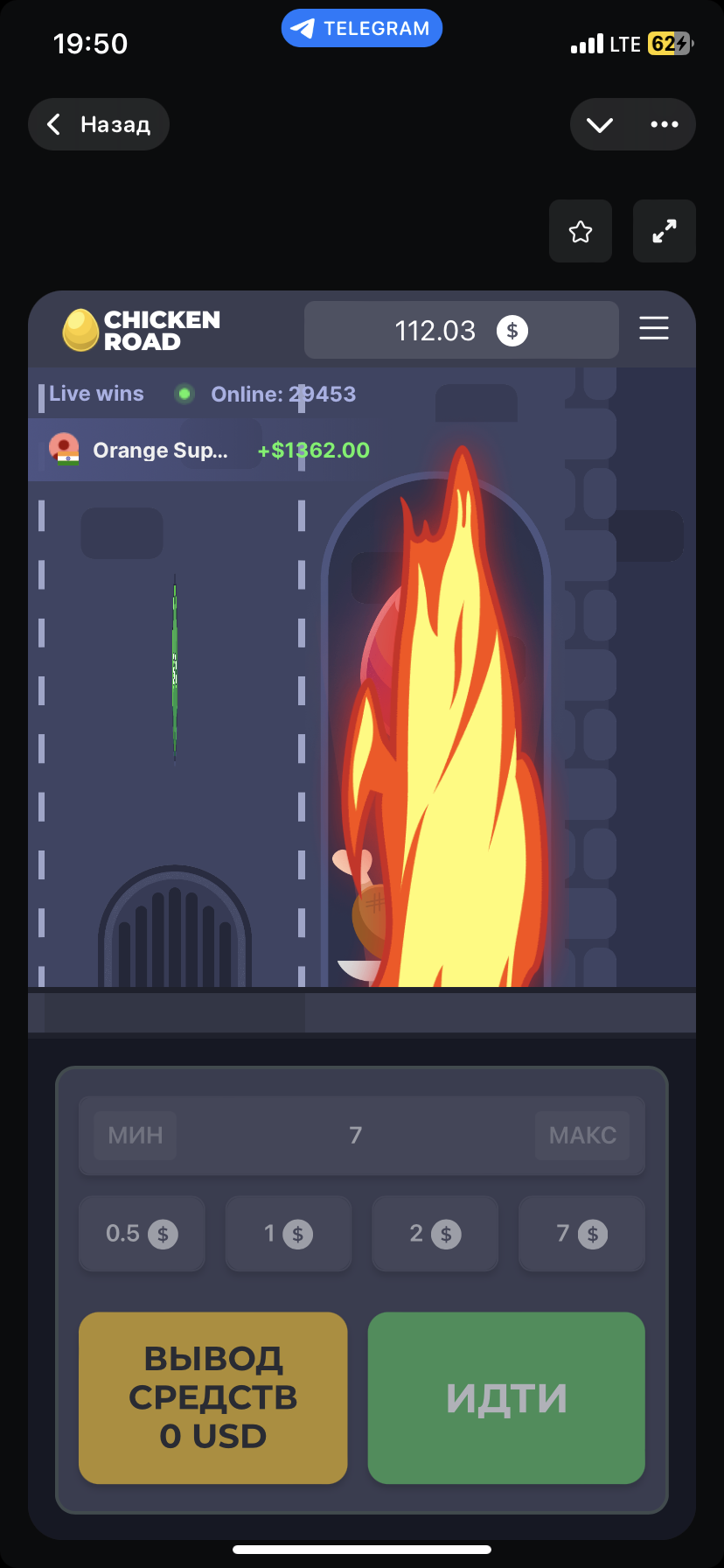Viewport: 724px width, 1568px height.
Task: Tap ВЫВОД СРЕДСТВ cash out button
Action: pyautogui.click(x=213, y=1397)
